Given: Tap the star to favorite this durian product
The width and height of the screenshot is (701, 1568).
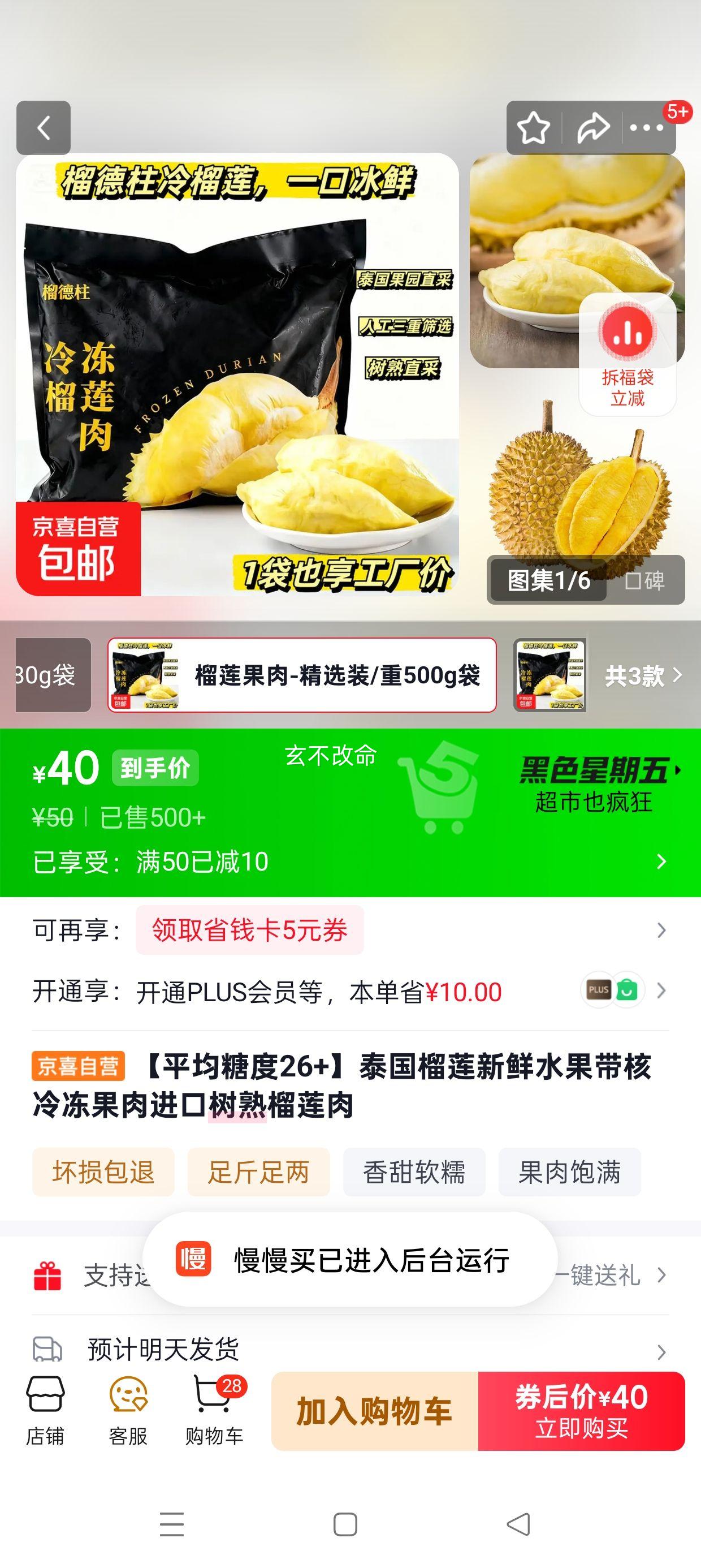Looking at the screenshot, I should point(533,128).
